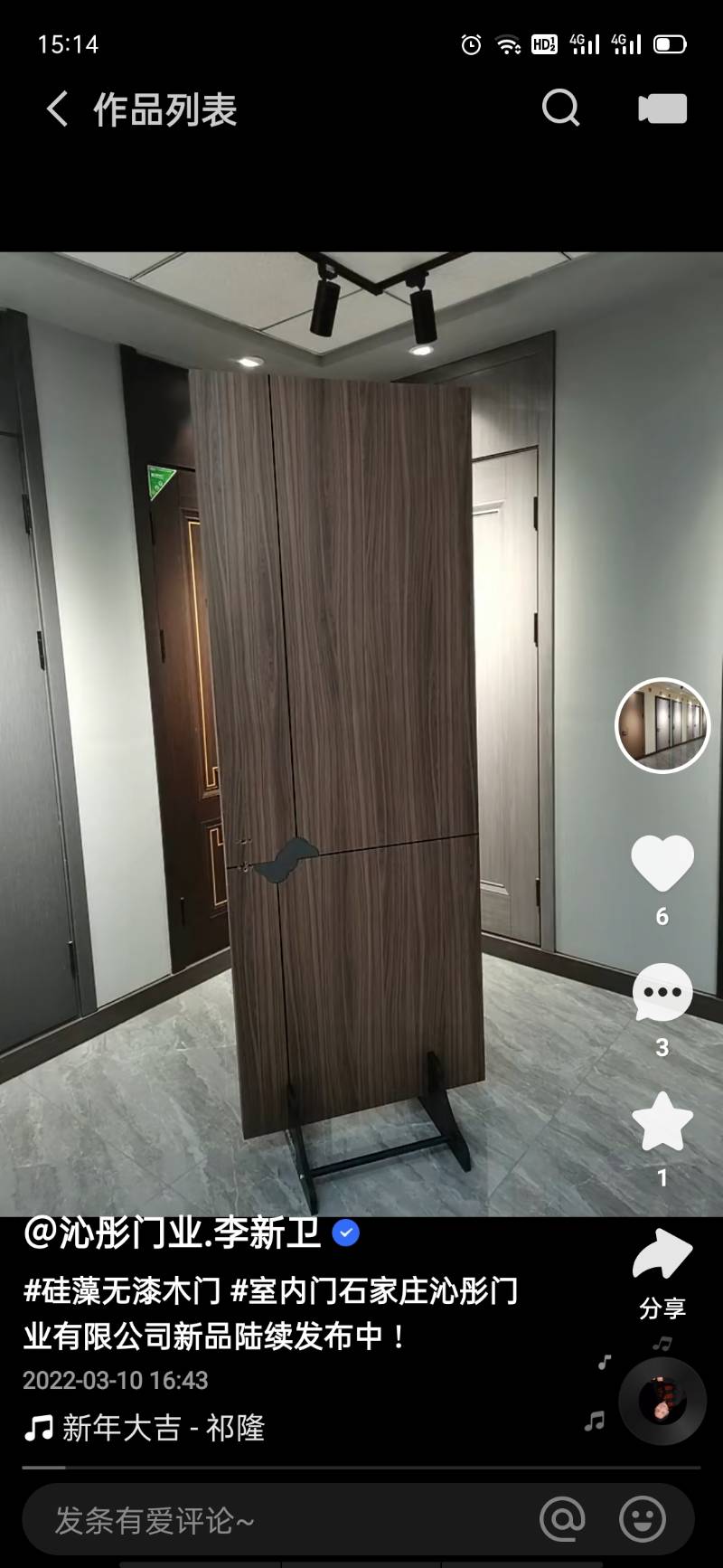Open the comments bubble
723x1568 pixels.
(x=662, y=993)
